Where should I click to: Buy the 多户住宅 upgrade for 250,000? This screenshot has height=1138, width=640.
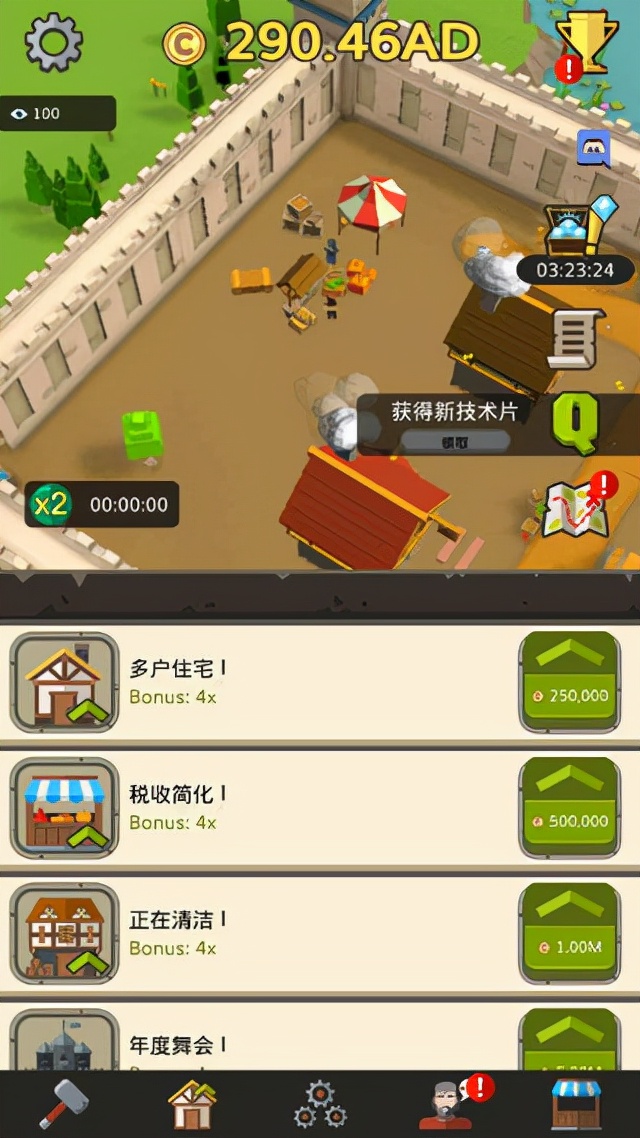coord(569,682)
